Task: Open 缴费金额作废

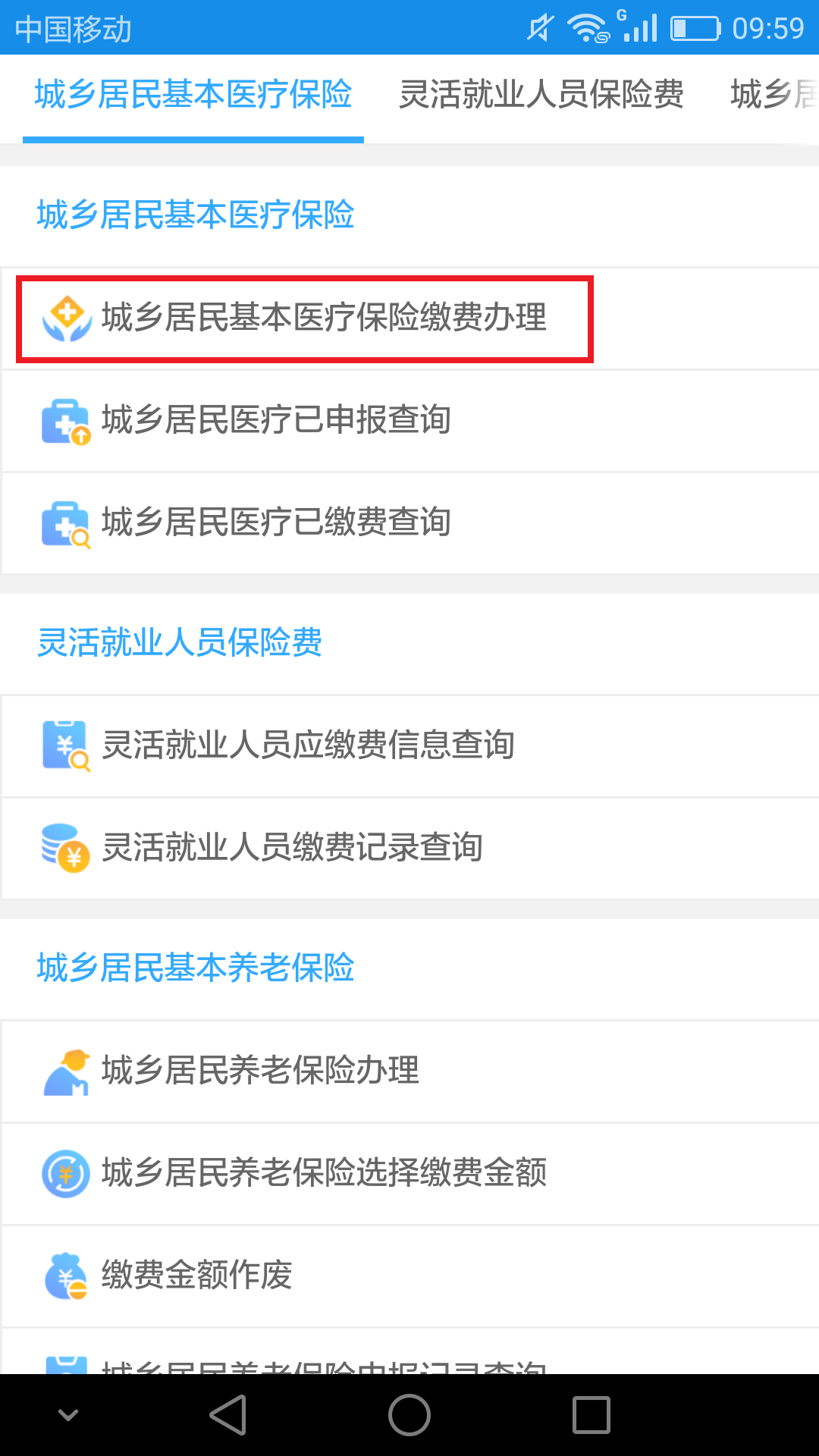Action: click(x=409, y=1276)
